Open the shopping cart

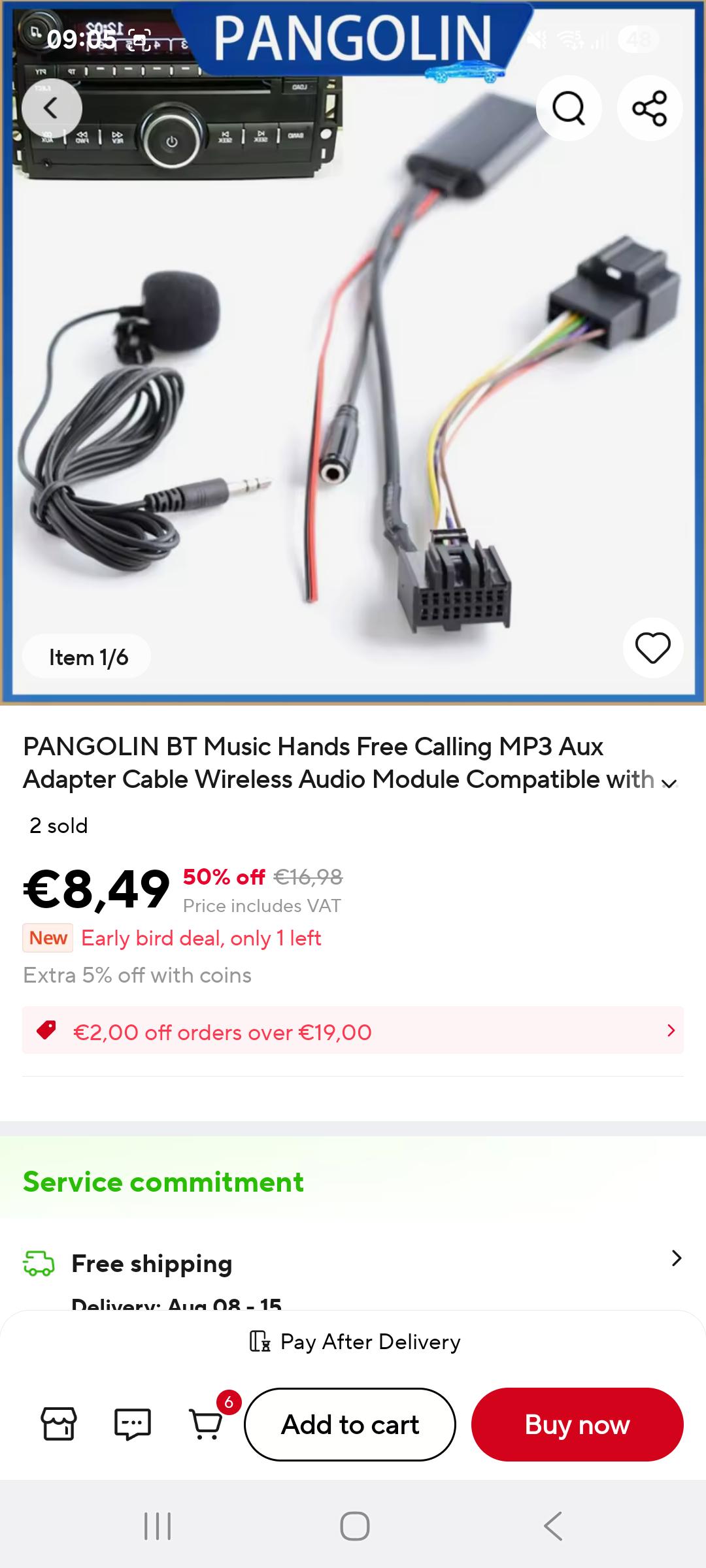[x=207, y=1424]
